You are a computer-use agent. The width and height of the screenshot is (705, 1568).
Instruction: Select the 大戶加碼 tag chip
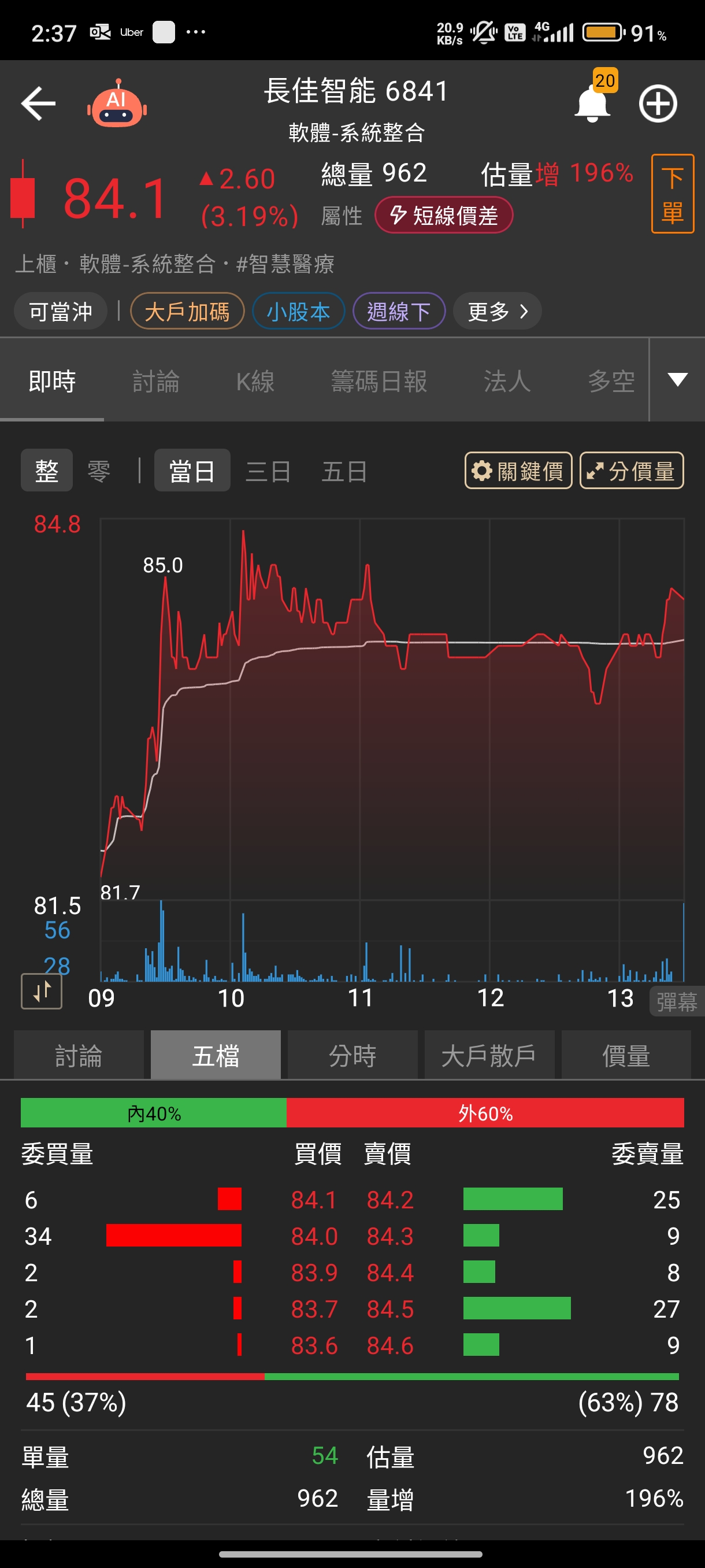click(187, 312)
